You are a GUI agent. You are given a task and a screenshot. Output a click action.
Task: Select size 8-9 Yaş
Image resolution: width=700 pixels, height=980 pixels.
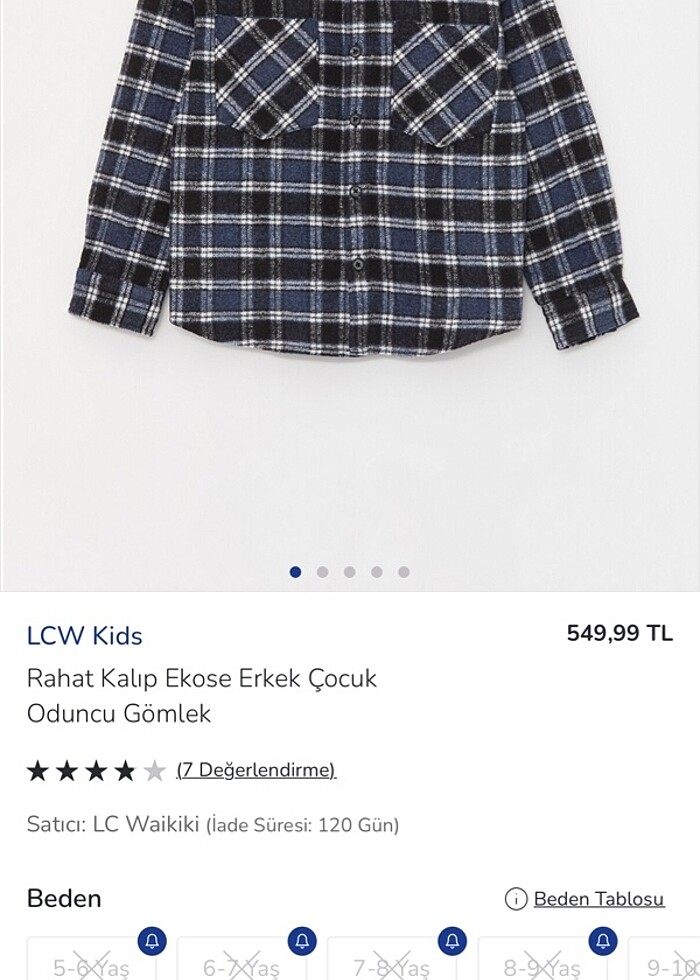(540, 966)
